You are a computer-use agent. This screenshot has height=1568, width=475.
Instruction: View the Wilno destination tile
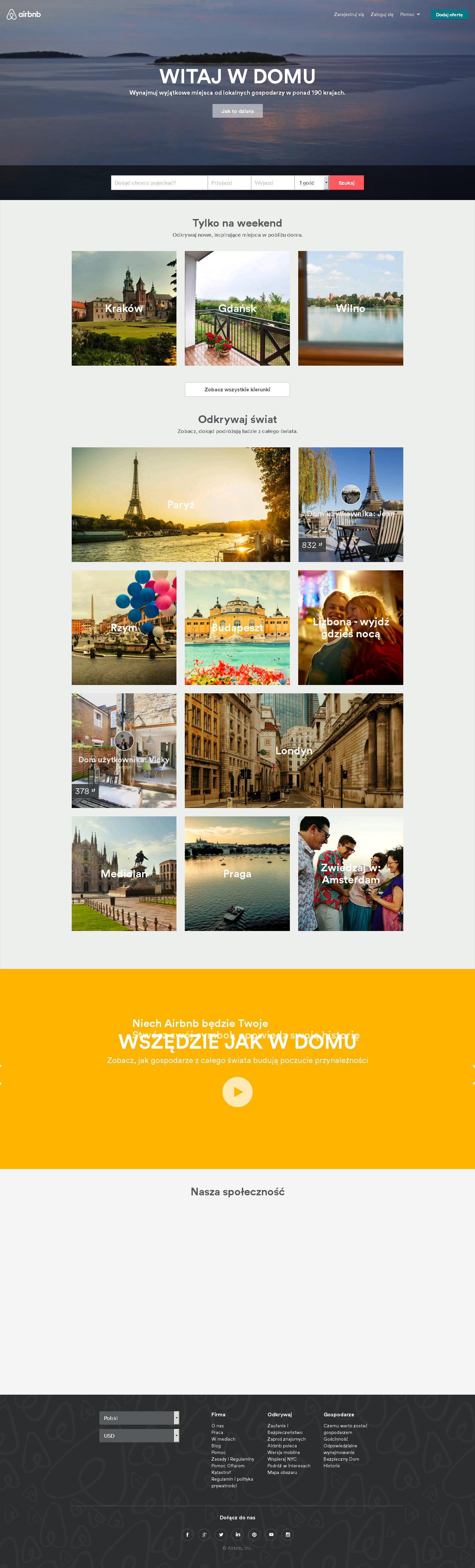click(x=350, y=308)
